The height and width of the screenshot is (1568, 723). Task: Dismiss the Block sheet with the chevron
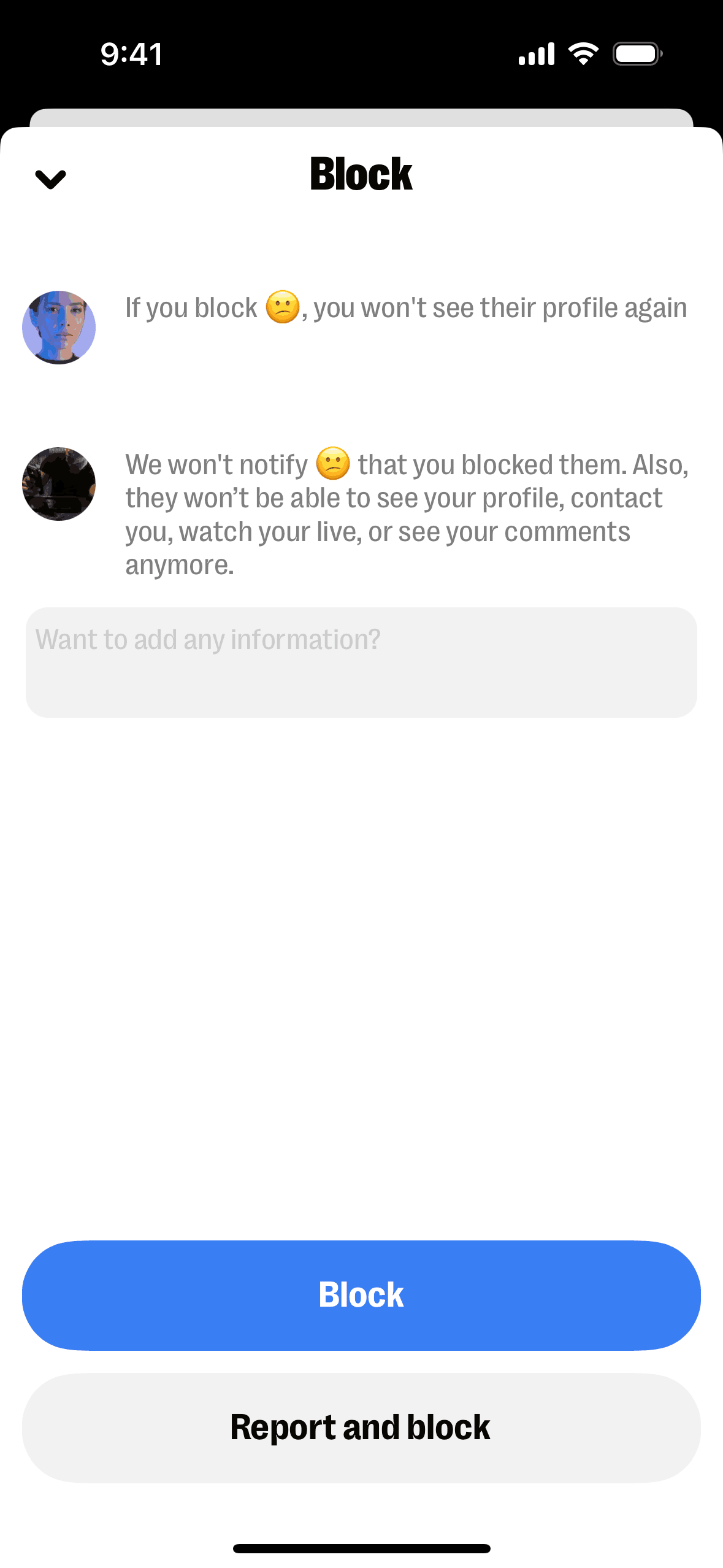pyautogui.click(x=50, y=179)
